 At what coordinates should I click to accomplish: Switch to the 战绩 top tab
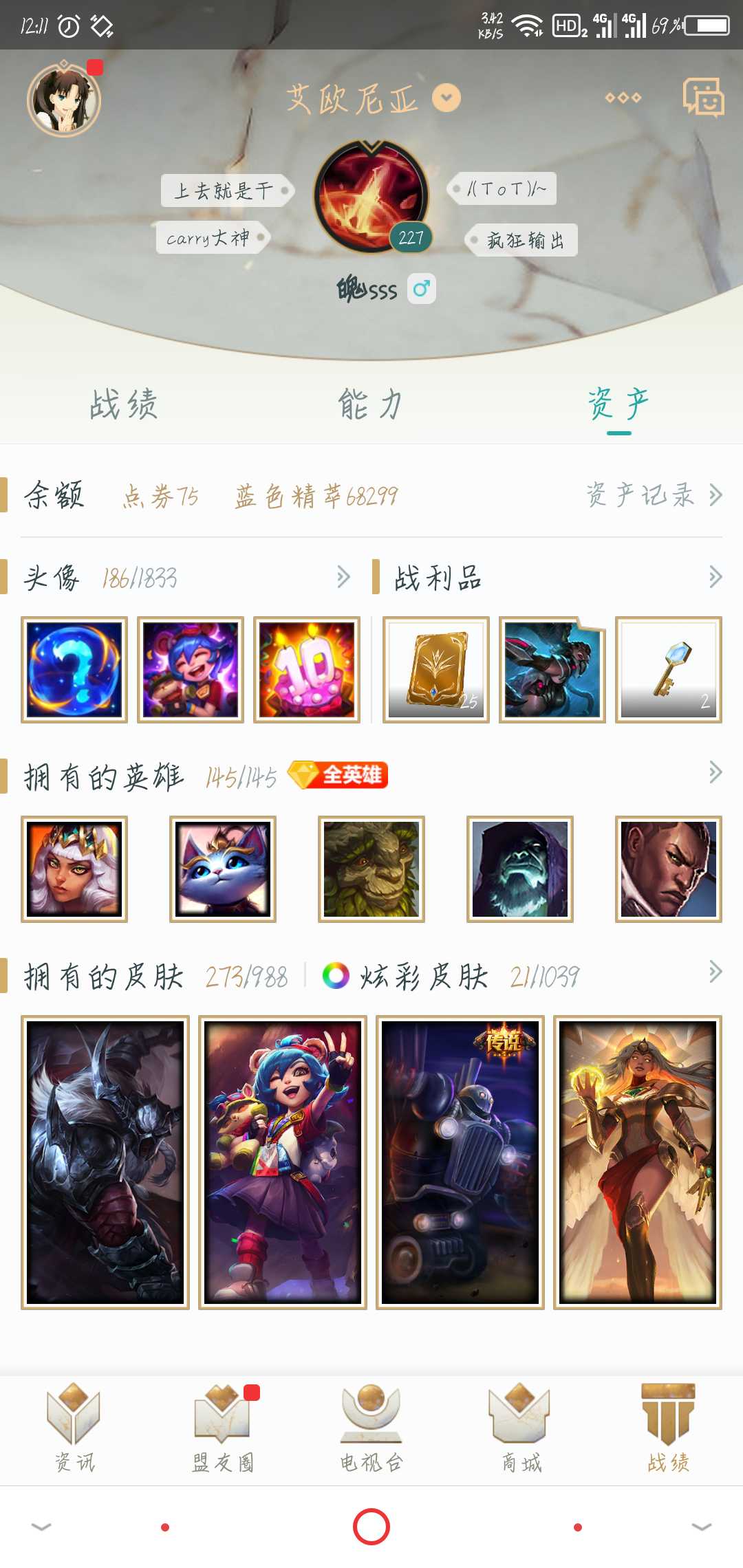click(124, 404)
